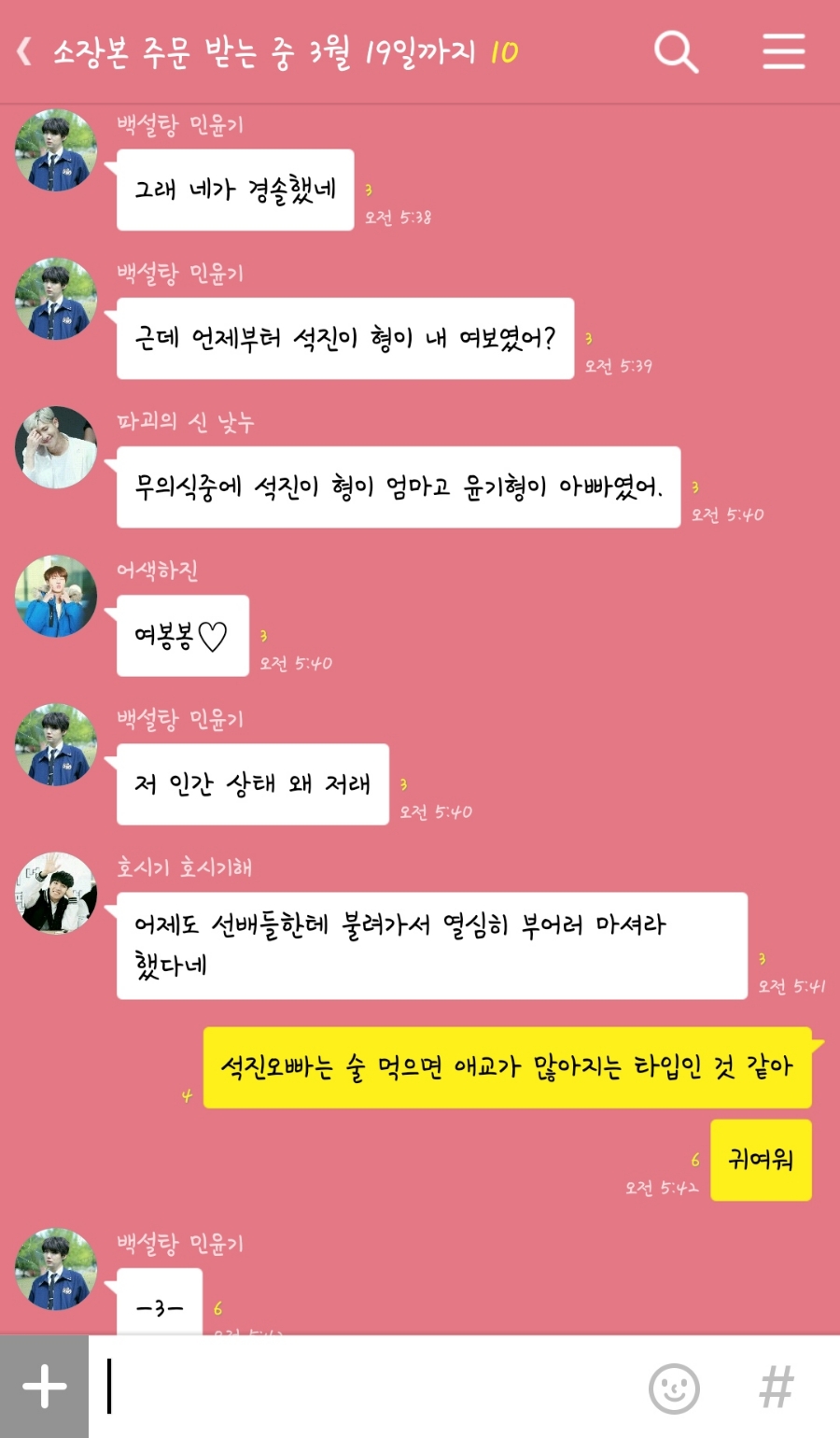Image resolution: width=840 pixels, height=1438 pixels.
Task: View 백설탕 민윤기's profile from 그래 네가 경솔했네
Action: (56, 150)
